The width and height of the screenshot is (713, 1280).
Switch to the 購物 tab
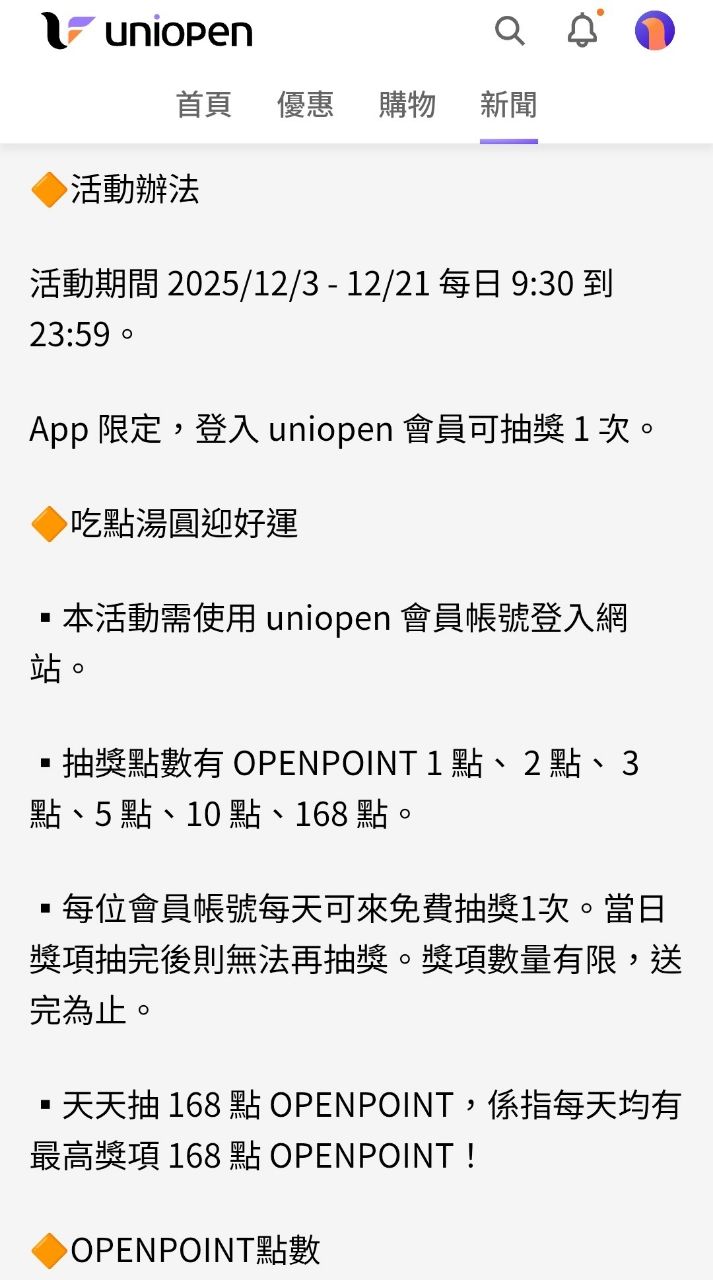[407, 105]
